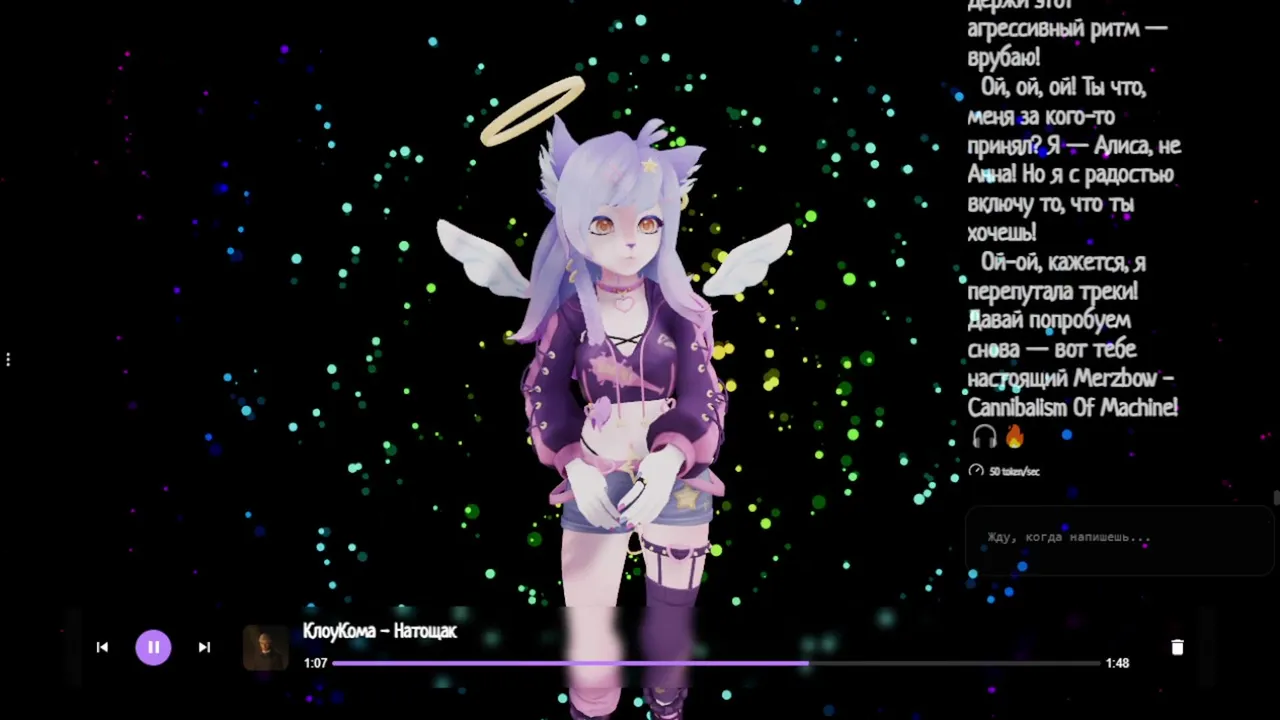Delete the track with the trash icon
Screen dimensions: 1280x720
[1177, 647]
